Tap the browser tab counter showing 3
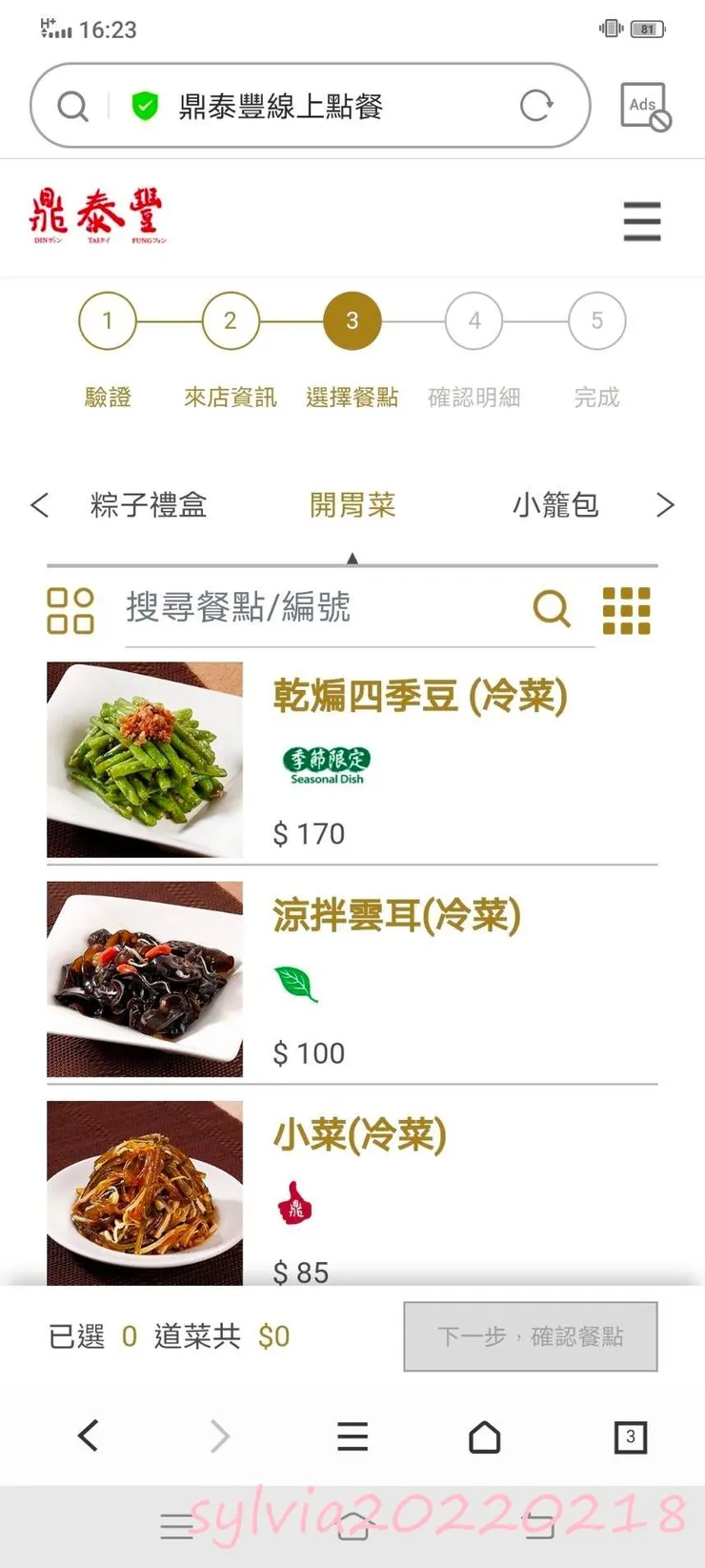The height and width of the screenshot is (1568, 705). pos(630,1436)
